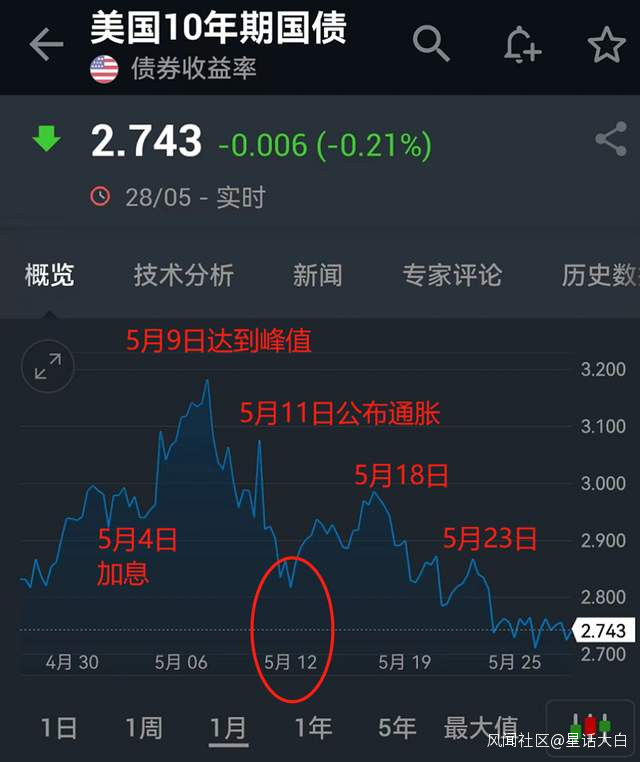Screen dimensions: 640x762
Task: Switch to the historical data tab
Action: click(600, 275)
